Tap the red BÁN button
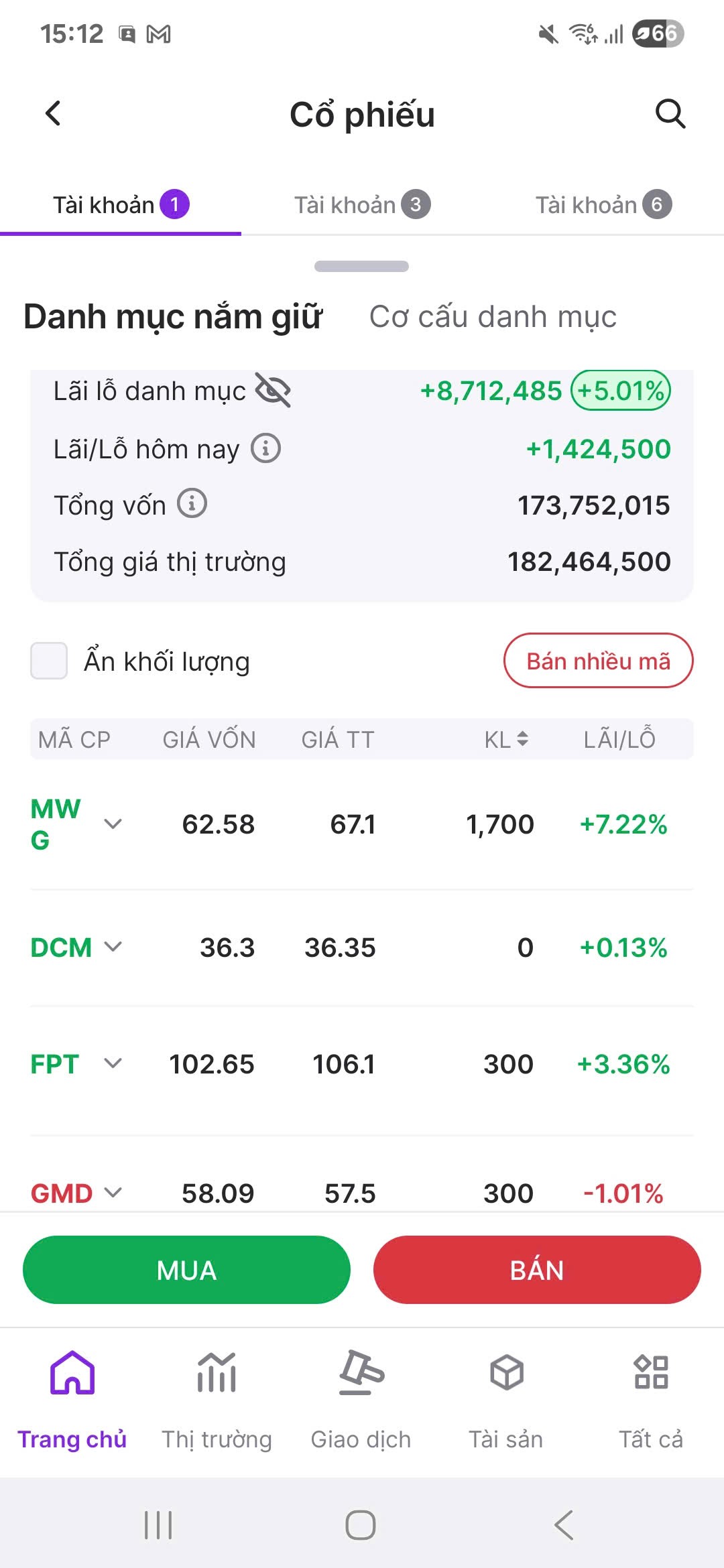Image resolution: width=724 pixels, height=1568 pixels. pyautogui.click(x=537, y=1270)
